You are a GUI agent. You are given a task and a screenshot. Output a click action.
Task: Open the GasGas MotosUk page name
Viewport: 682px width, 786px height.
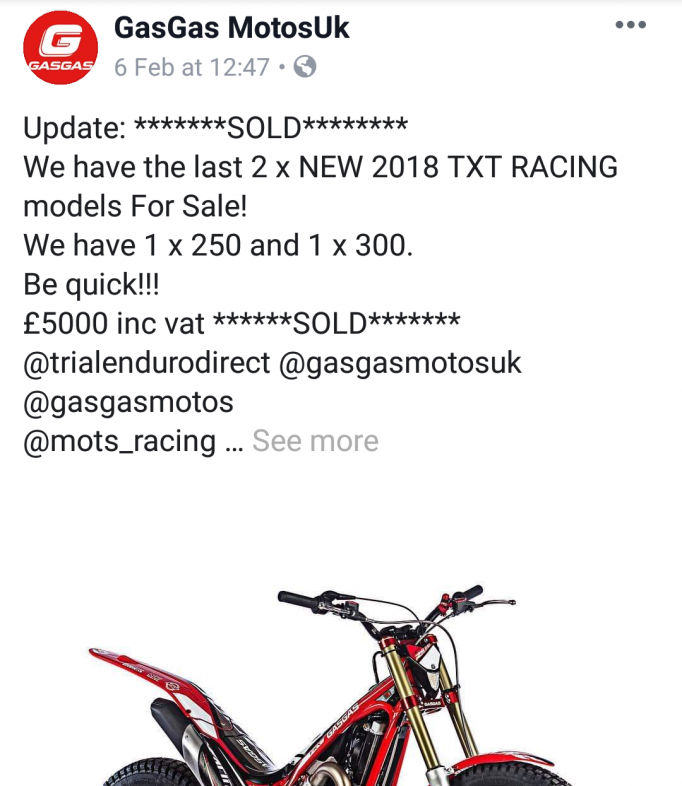[231, 28]
